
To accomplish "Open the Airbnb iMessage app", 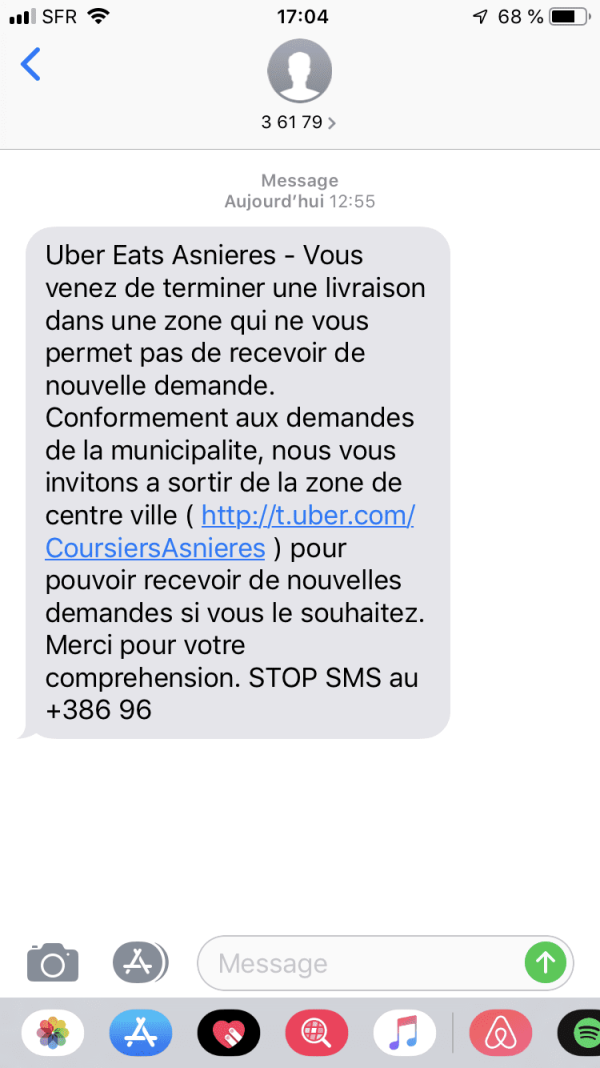I will [501, 1033].
